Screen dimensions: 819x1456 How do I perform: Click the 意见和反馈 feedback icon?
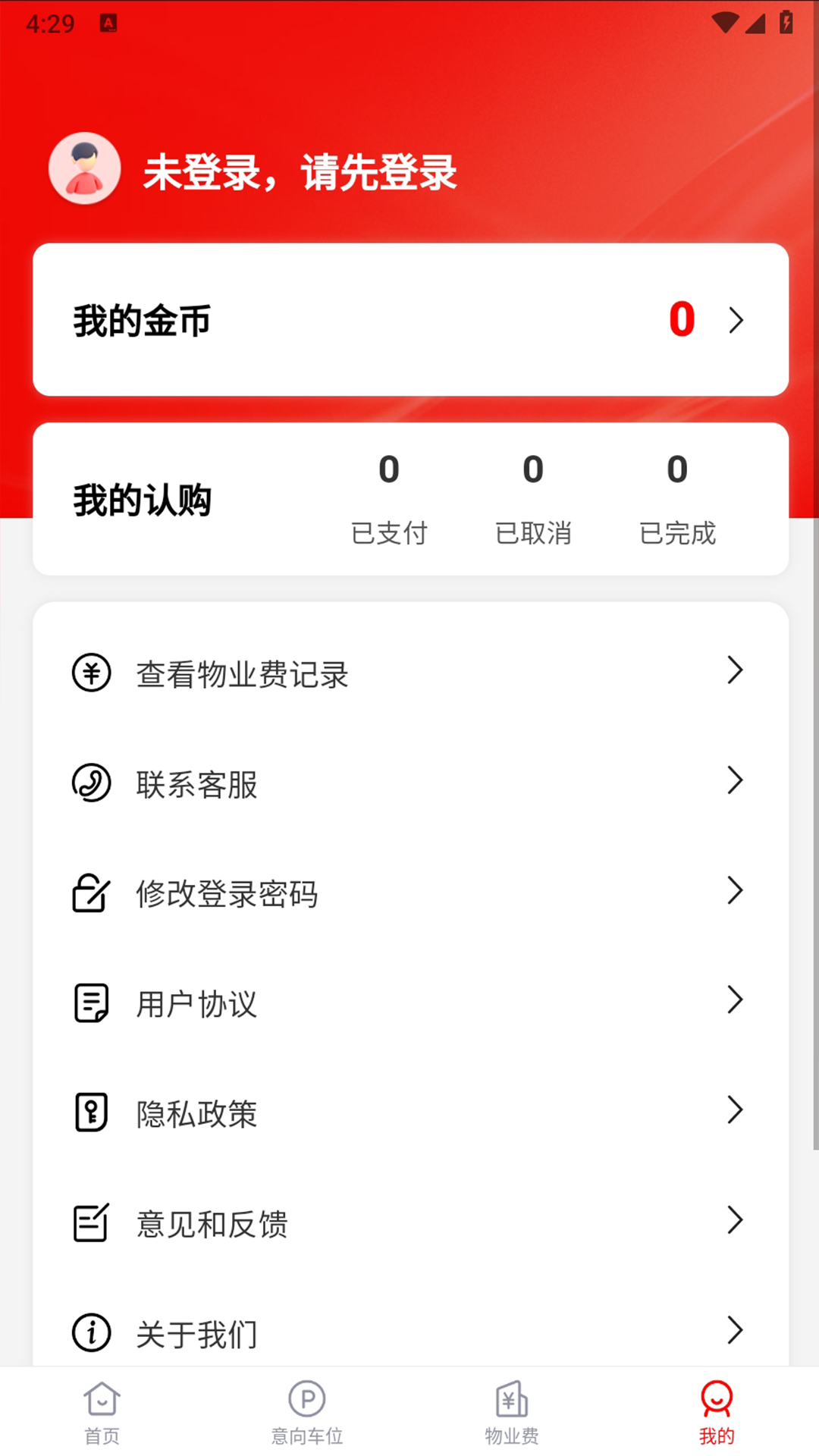(x=91, y=1222)
